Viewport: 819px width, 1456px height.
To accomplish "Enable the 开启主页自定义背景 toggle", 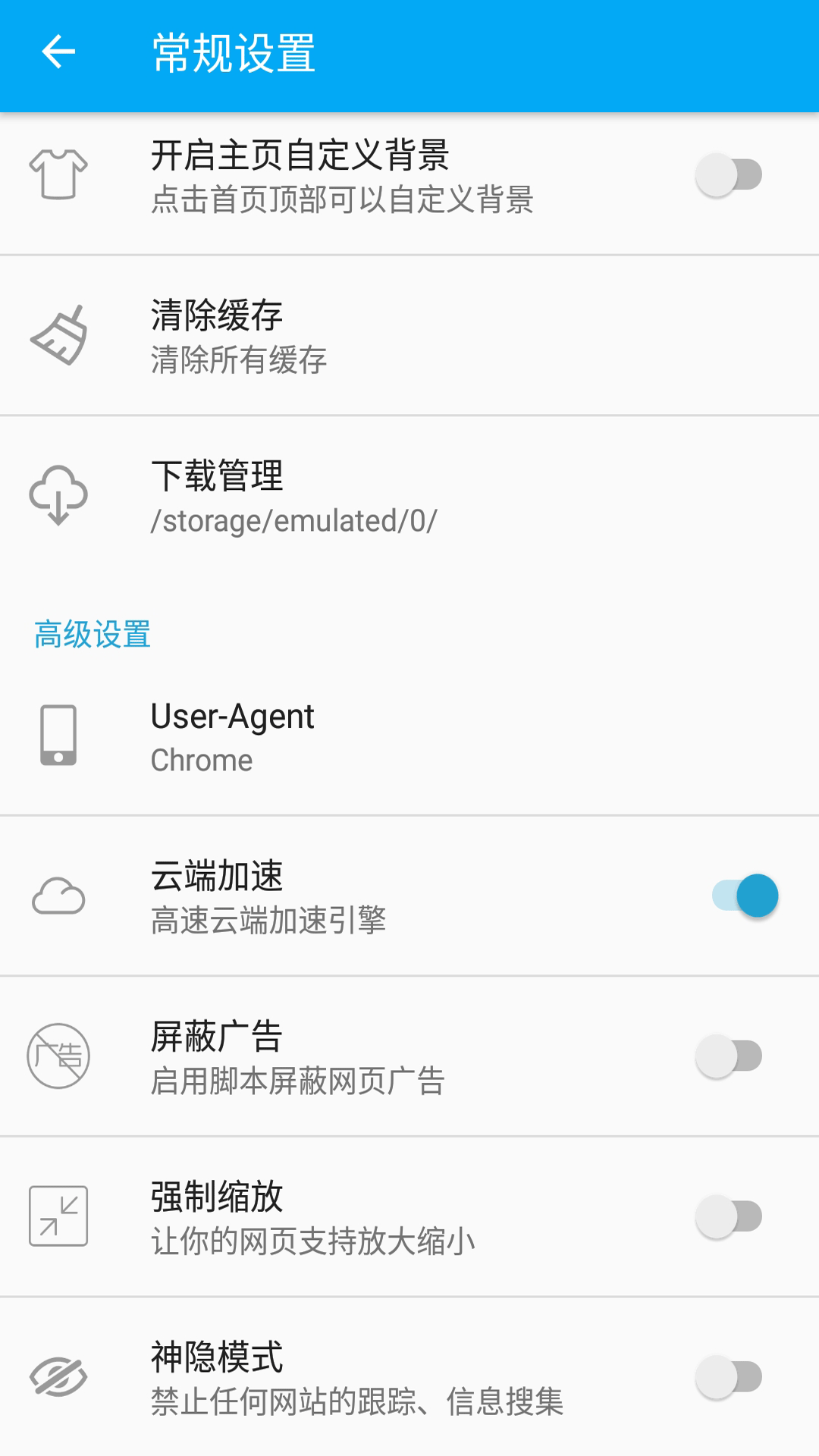I will [730, 174].
